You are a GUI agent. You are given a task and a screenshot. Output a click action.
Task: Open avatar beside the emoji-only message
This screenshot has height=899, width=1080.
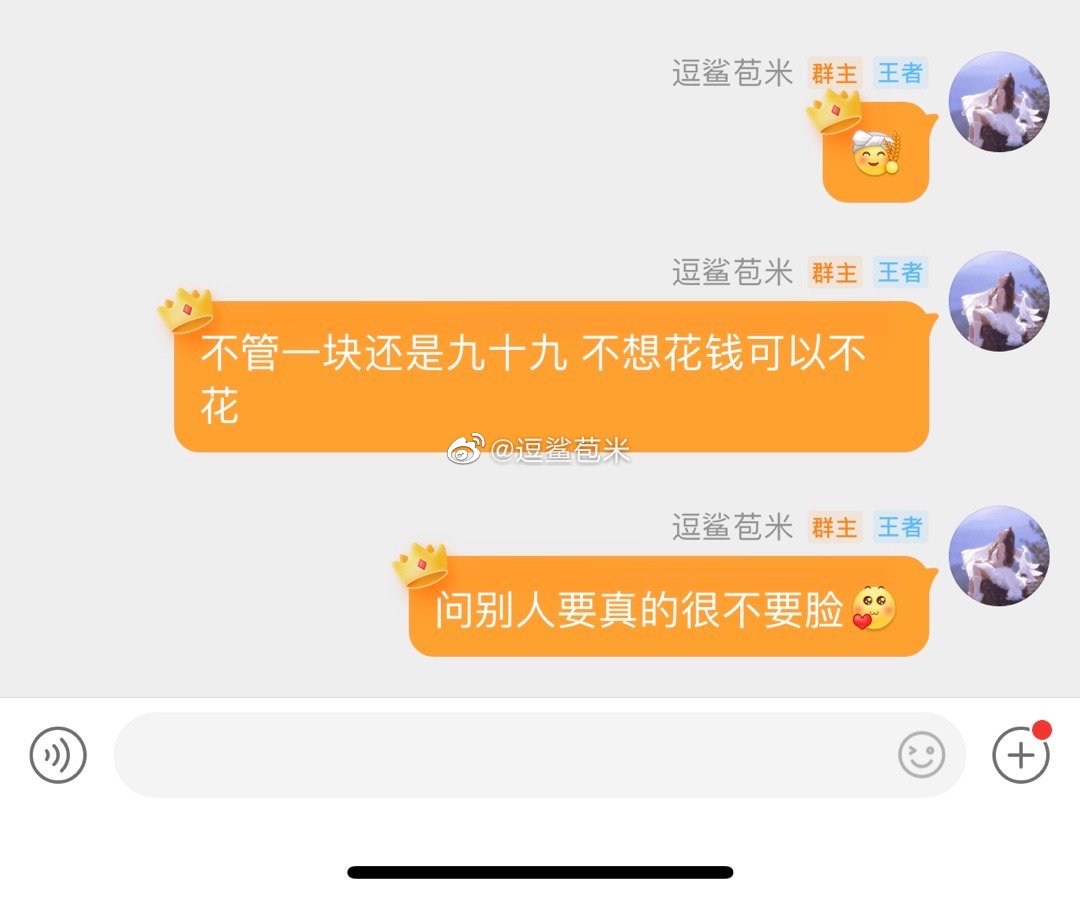[998, 102]
